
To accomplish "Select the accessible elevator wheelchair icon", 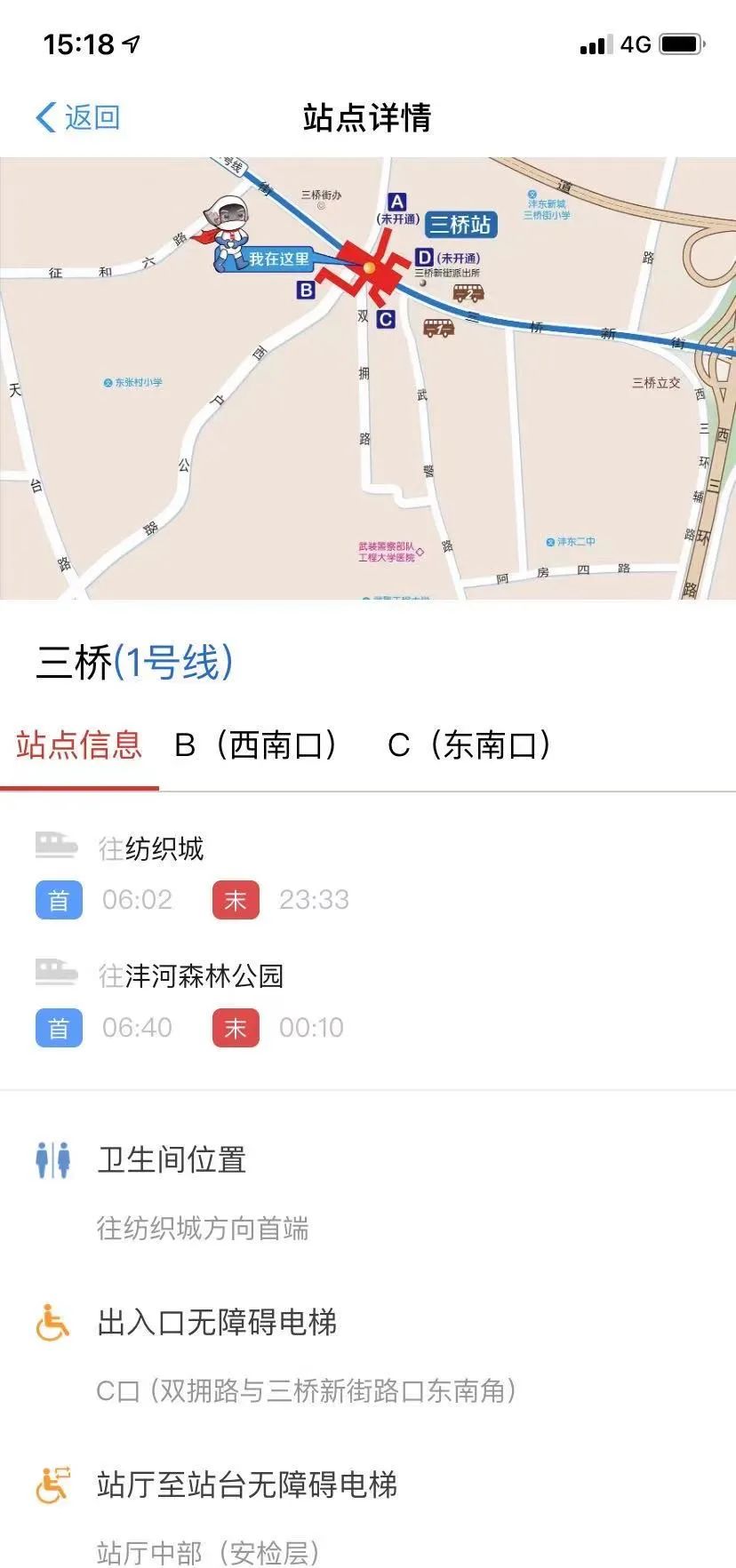I will [x=54, y=1323].
